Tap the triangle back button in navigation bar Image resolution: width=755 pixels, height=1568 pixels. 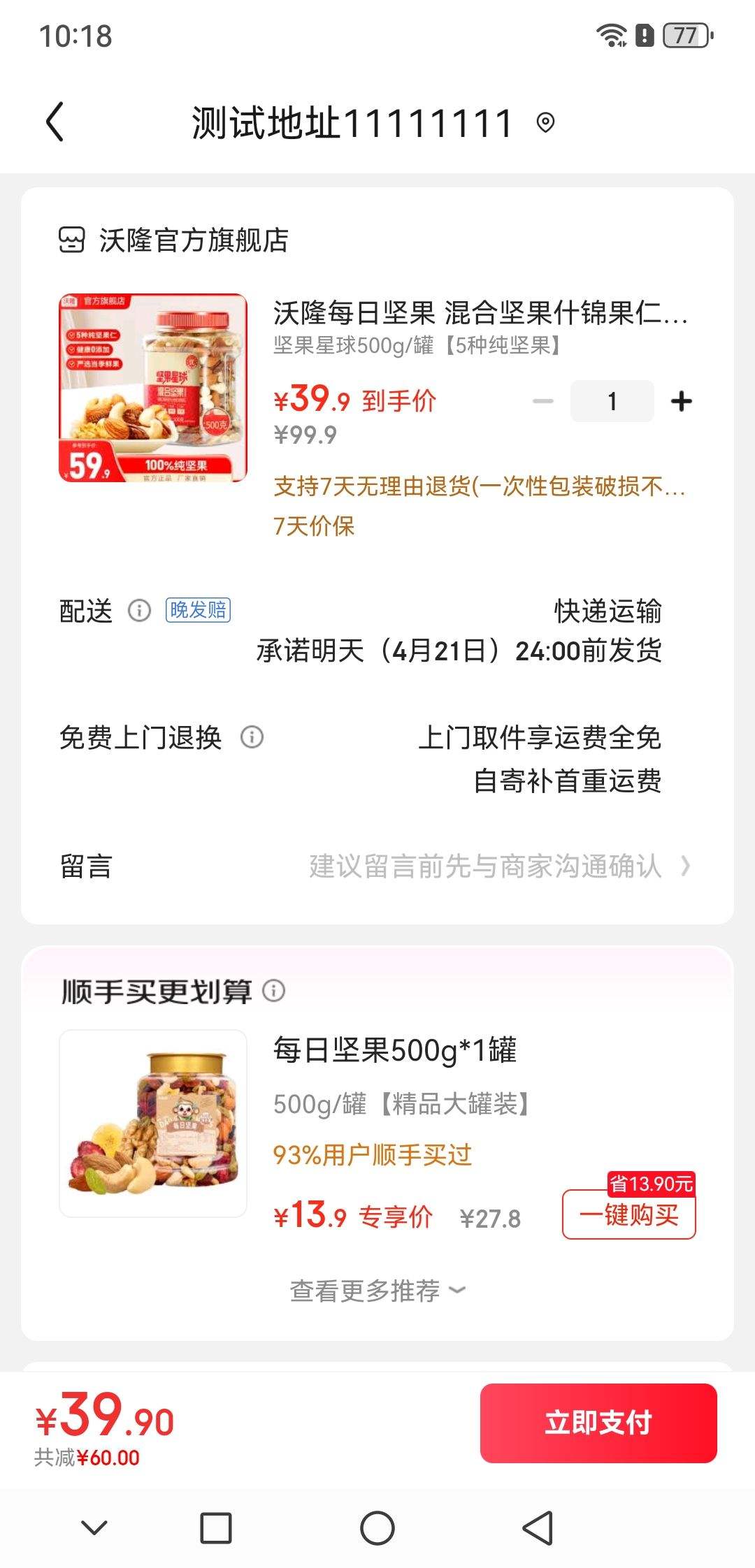537,1527
